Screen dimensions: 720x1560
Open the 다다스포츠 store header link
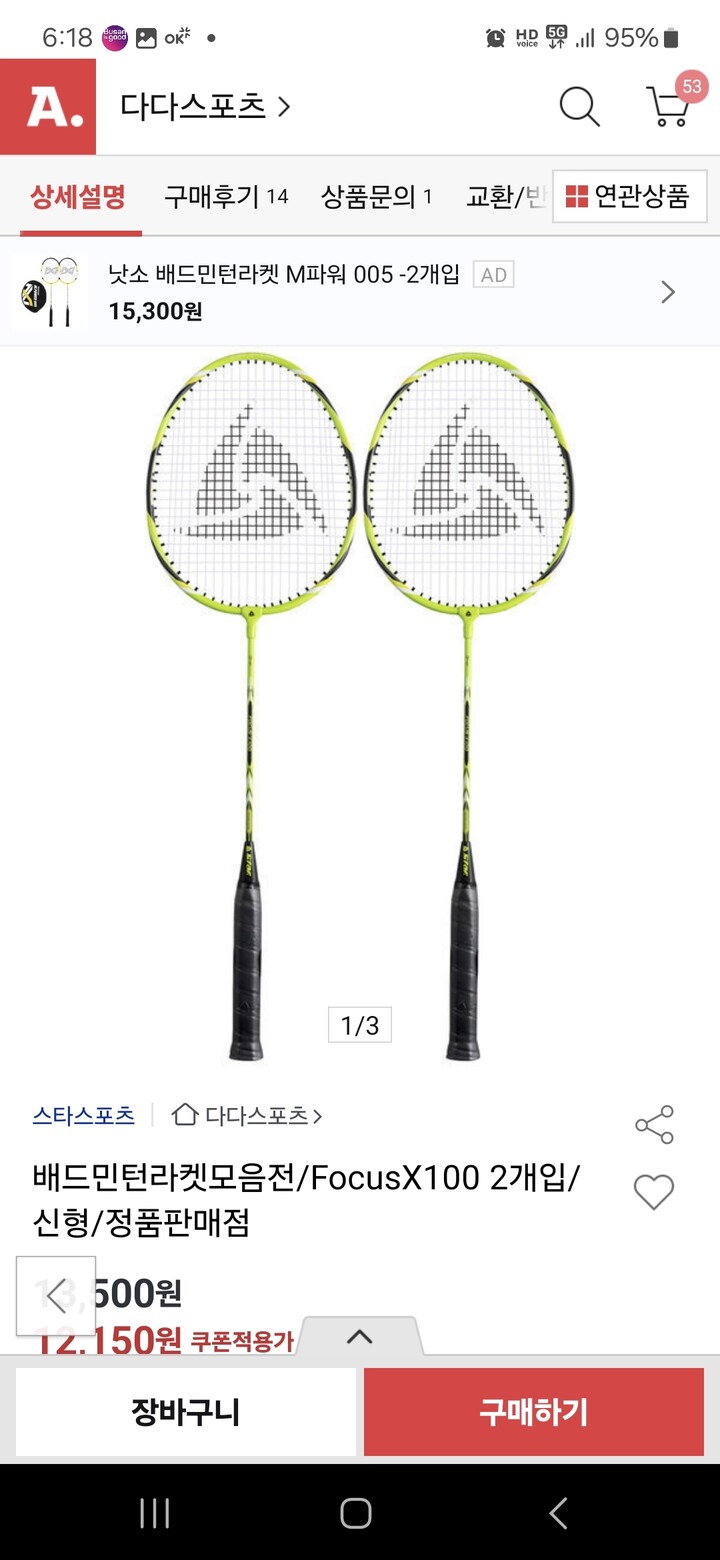(205, 106)
